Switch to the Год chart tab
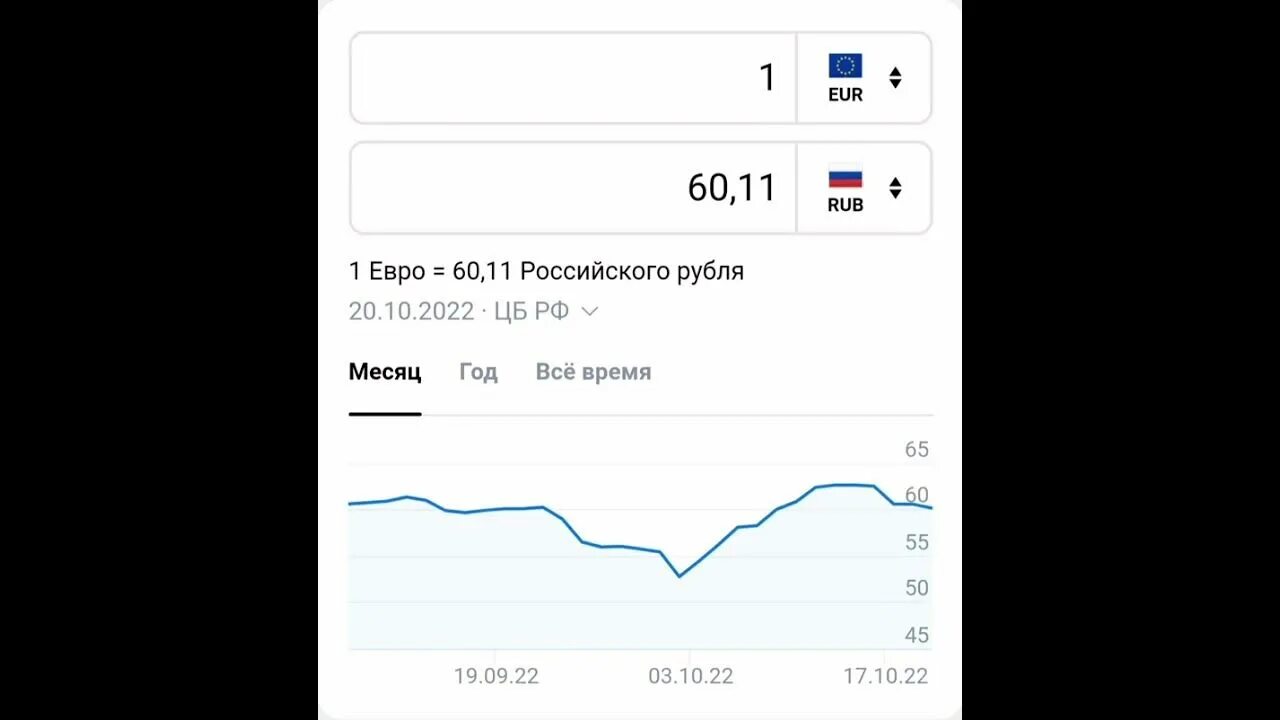This screenshot has height=720, width=1280. click(478, 372)
